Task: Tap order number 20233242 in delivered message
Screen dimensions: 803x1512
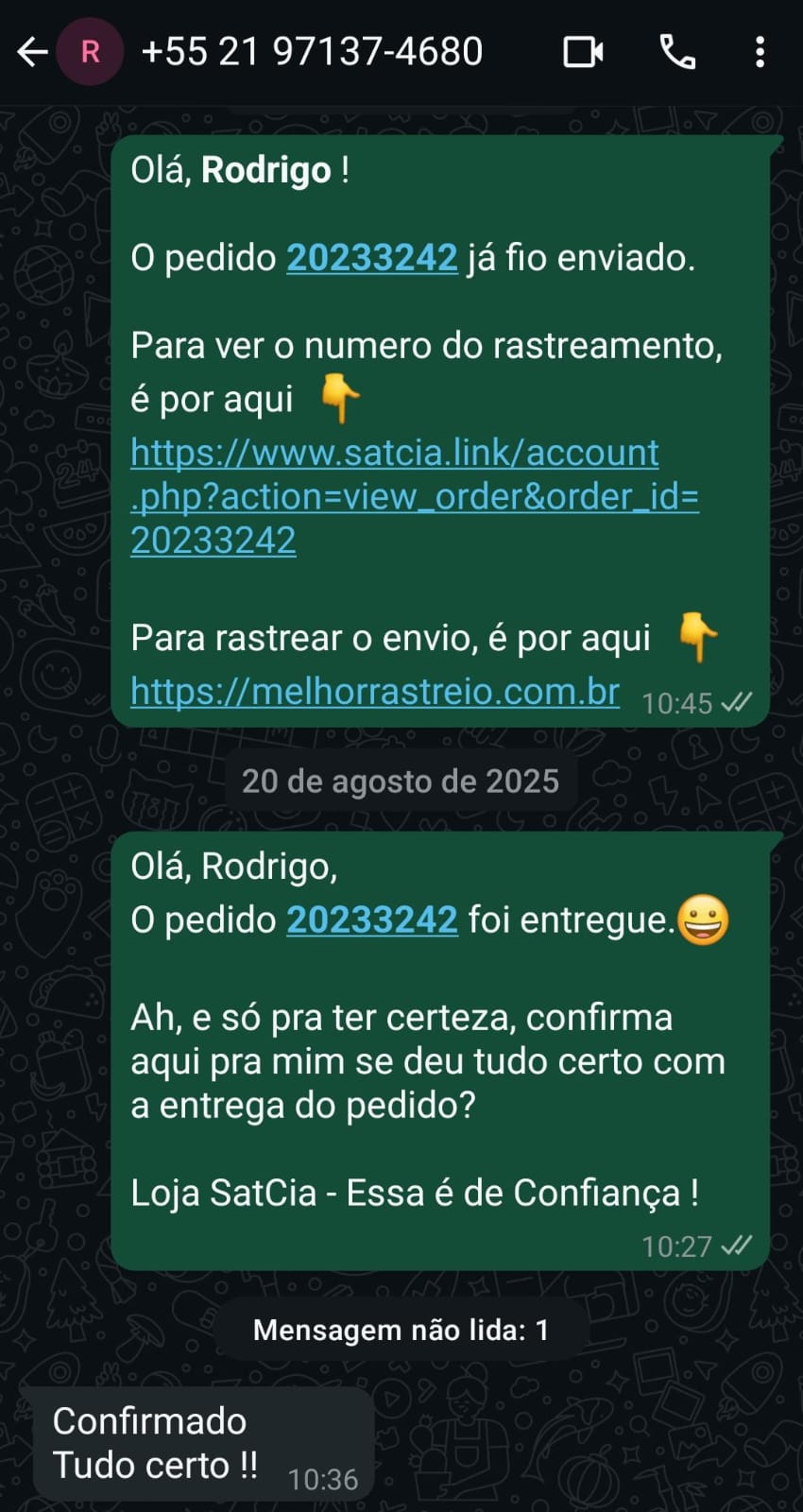Action: pyautogui.click(x=372, y=919)
